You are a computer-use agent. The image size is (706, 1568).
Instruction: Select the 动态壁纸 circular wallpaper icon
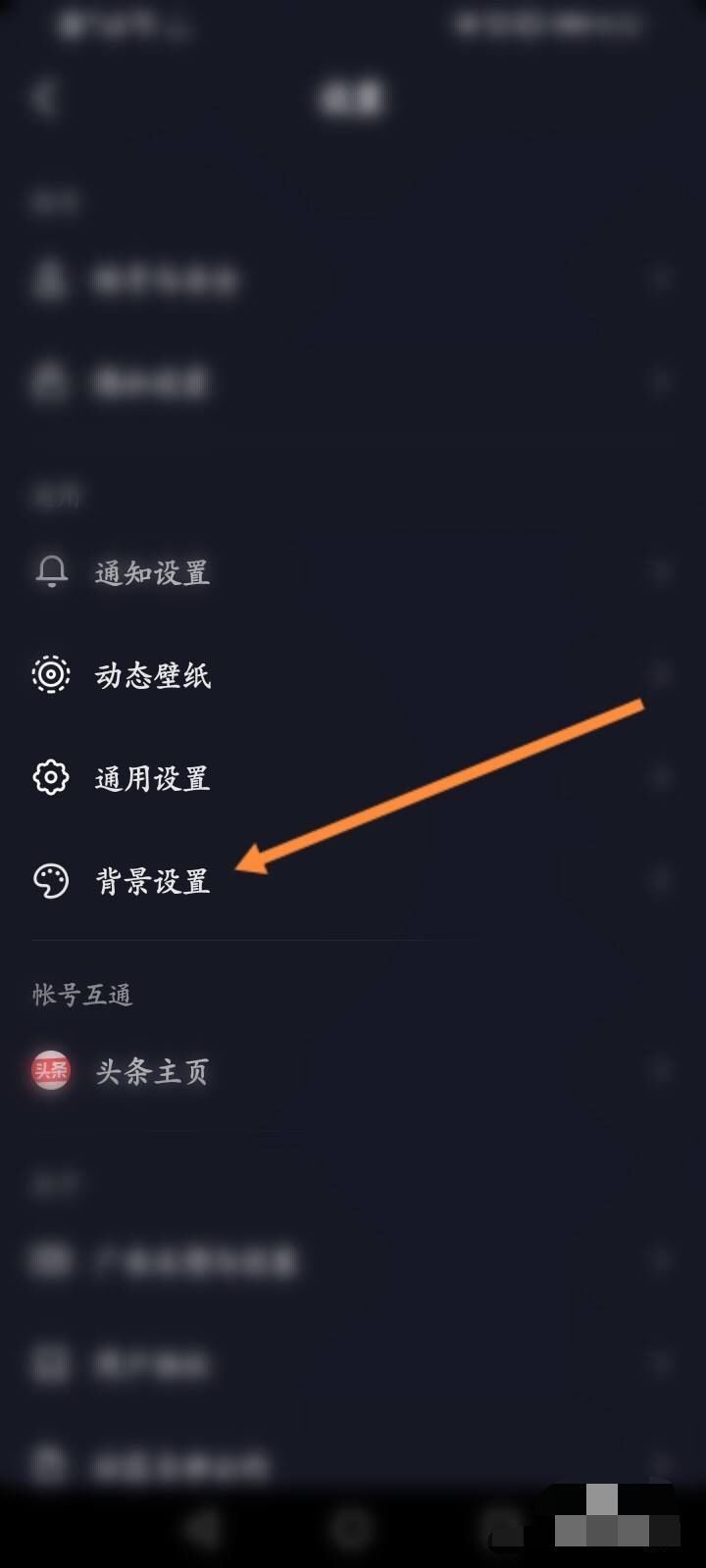51,674
